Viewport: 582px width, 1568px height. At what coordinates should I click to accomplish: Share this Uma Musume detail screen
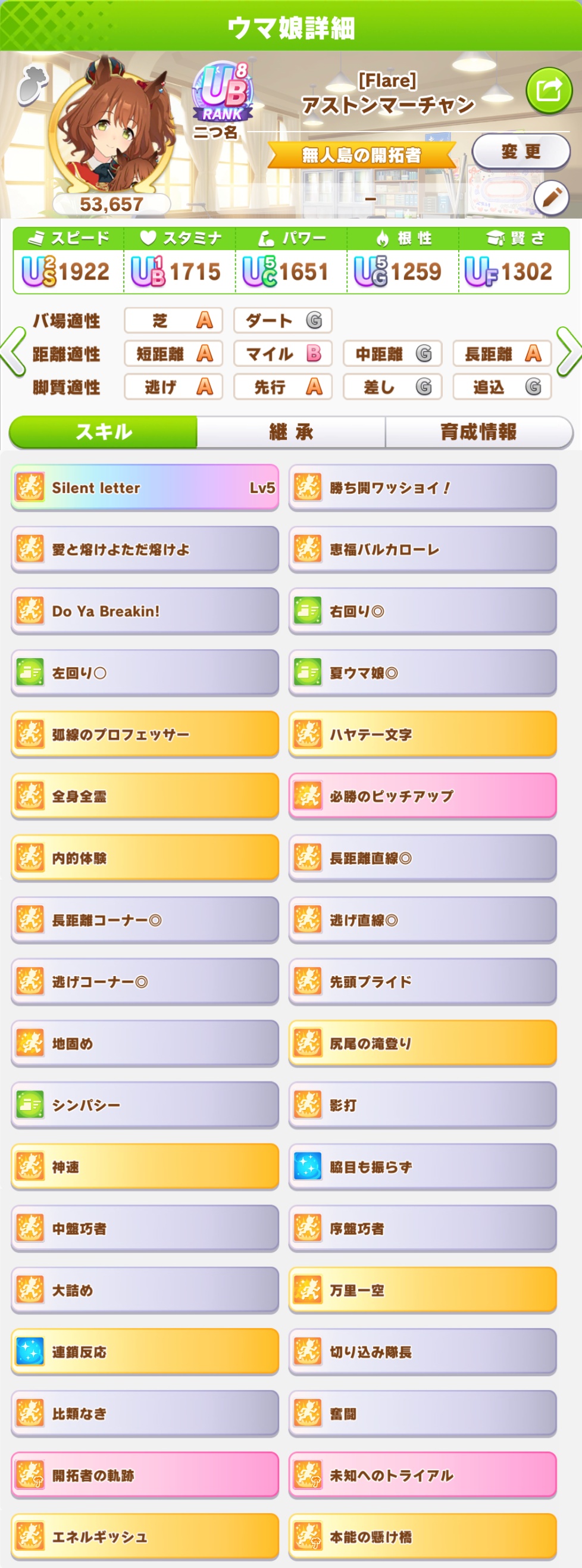click(x=549, y=91)
